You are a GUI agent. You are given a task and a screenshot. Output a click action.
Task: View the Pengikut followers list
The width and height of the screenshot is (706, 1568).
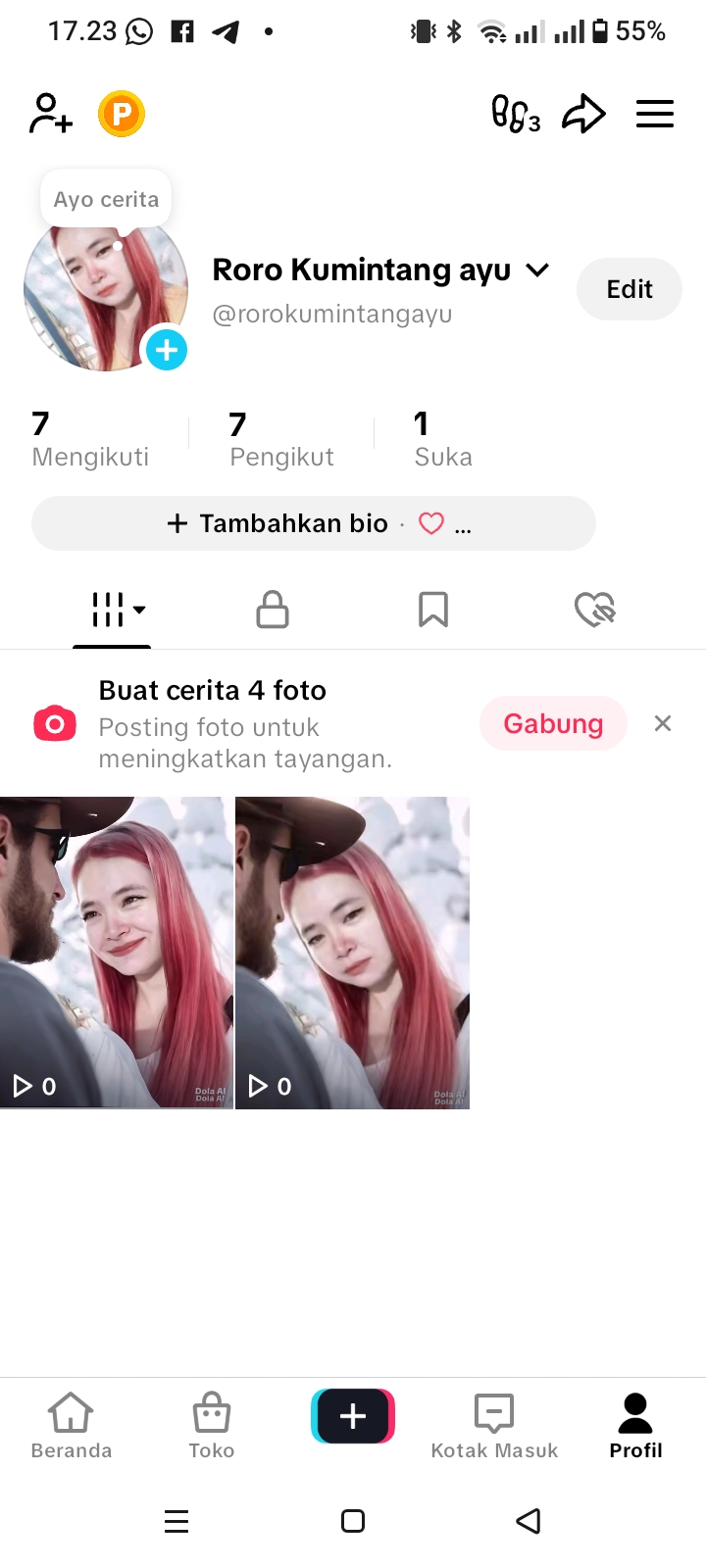(x=281, y=440)
